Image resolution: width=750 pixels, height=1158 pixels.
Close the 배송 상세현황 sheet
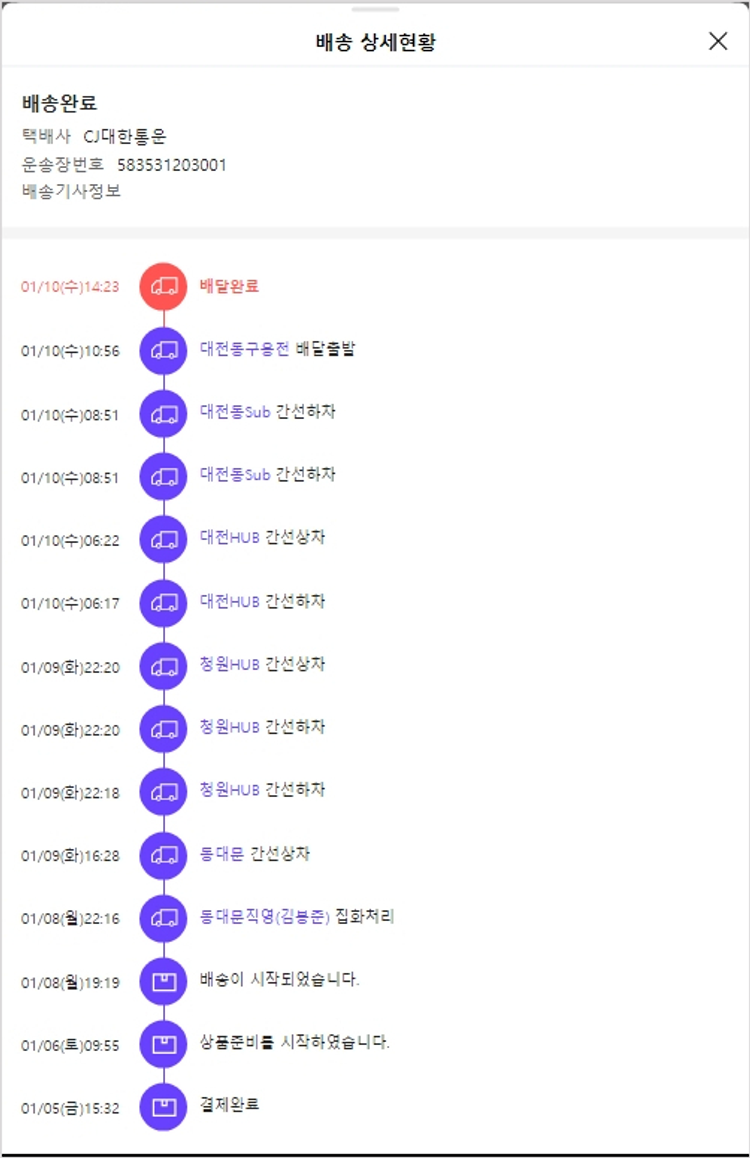click(717, 41)
